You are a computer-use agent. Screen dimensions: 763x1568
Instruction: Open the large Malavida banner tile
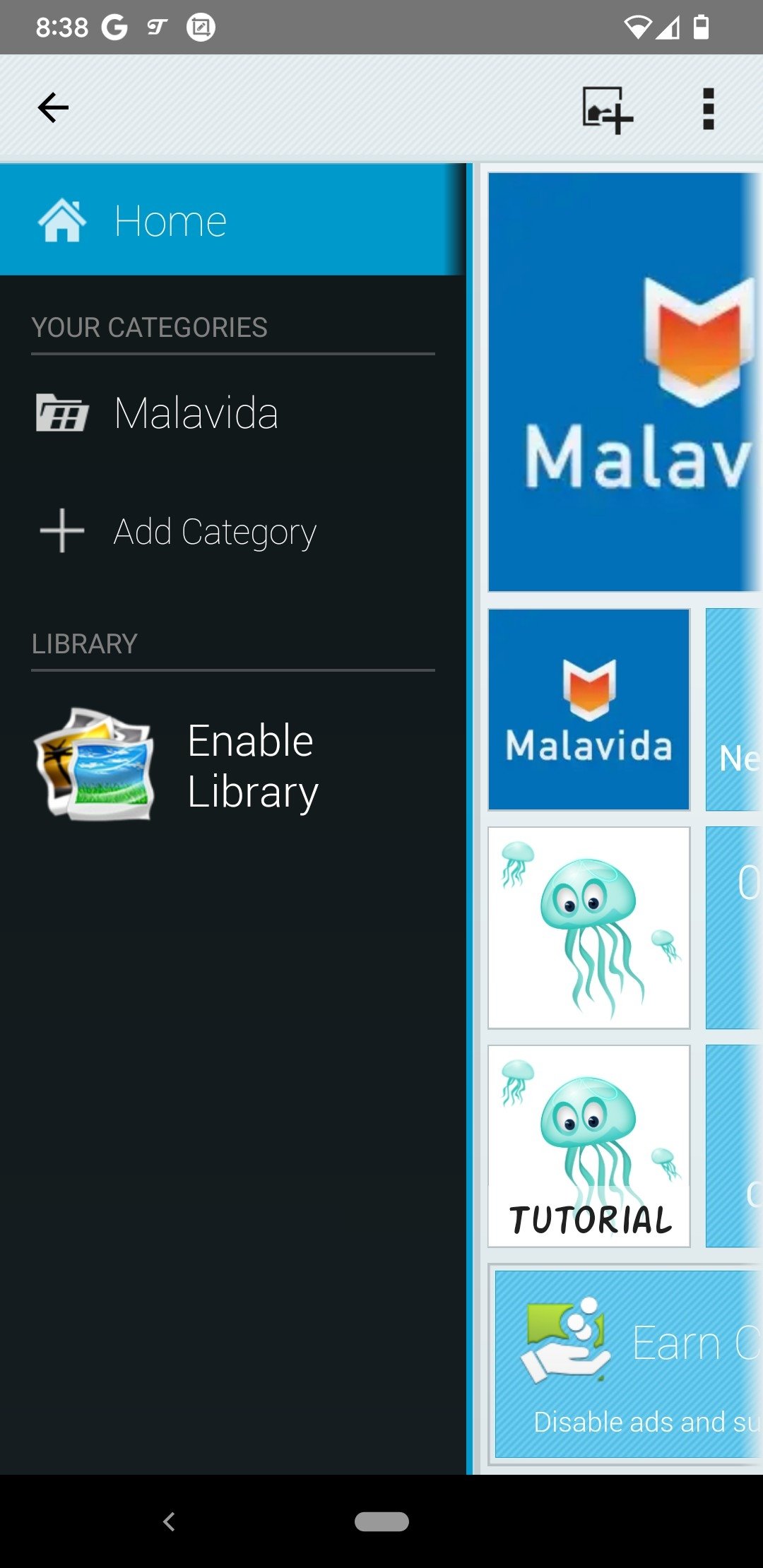pos(625,382)
